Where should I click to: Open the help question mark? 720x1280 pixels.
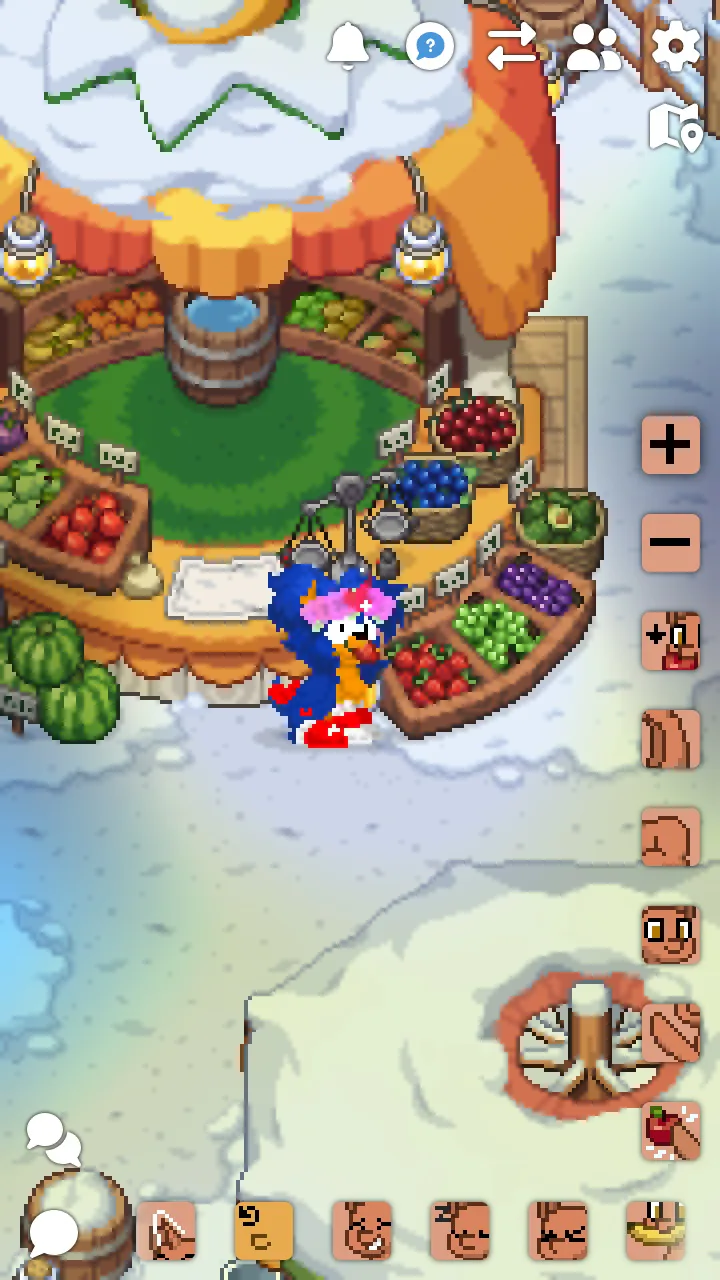(430, 46)
